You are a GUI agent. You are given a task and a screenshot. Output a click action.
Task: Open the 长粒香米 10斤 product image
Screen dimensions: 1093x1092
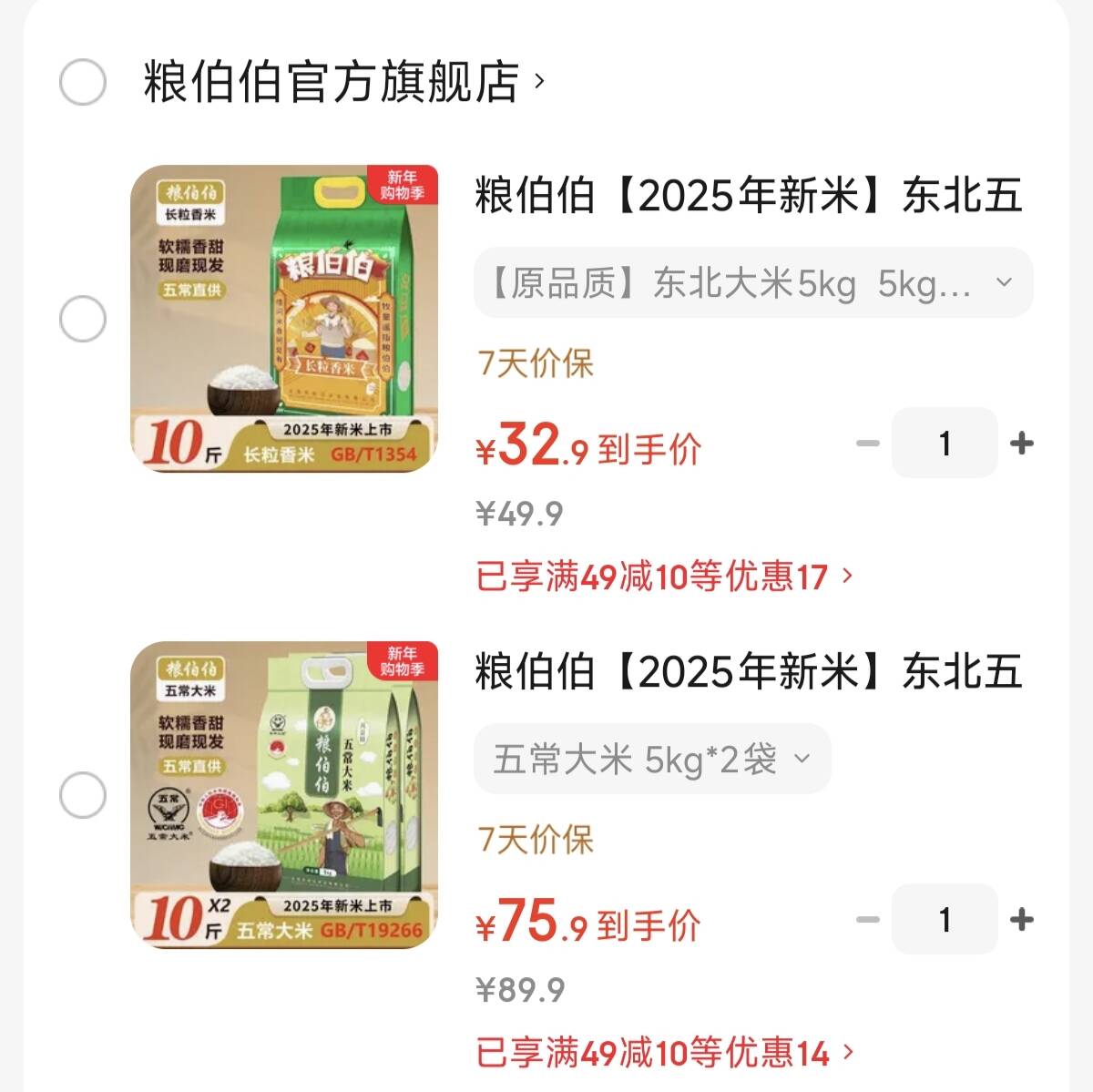click(x=284, y=319)
